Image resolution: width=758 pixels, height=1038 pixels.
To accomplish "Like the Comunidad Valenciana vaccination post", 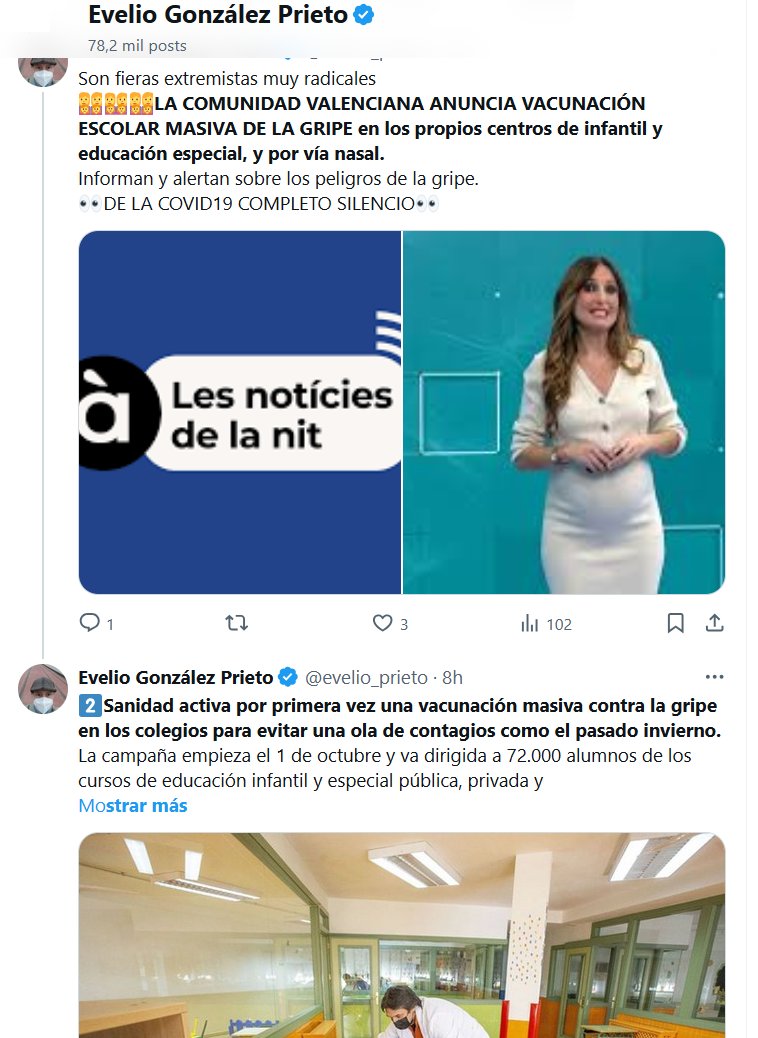I will point(382,623).
